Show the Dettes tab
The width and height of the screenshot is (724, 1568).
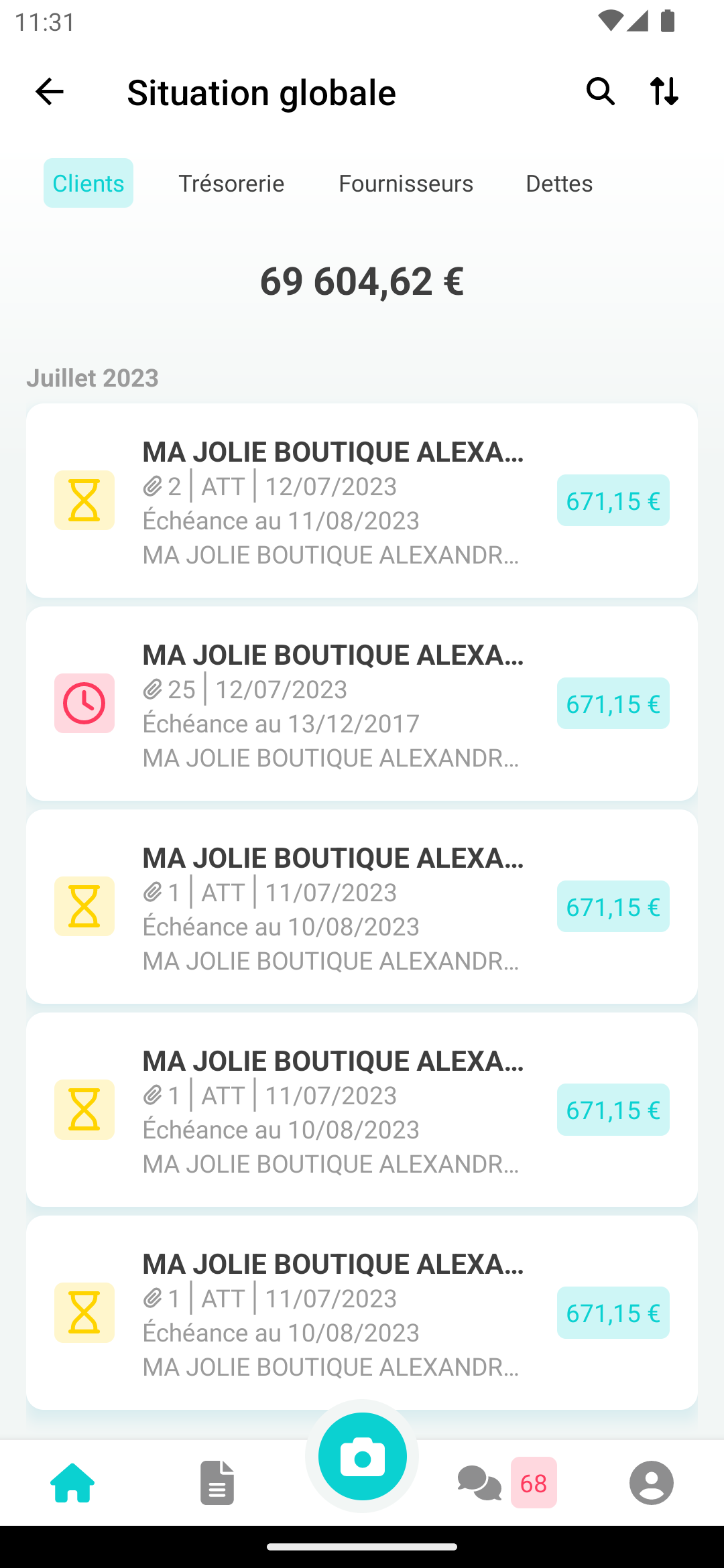pos(559,183)
